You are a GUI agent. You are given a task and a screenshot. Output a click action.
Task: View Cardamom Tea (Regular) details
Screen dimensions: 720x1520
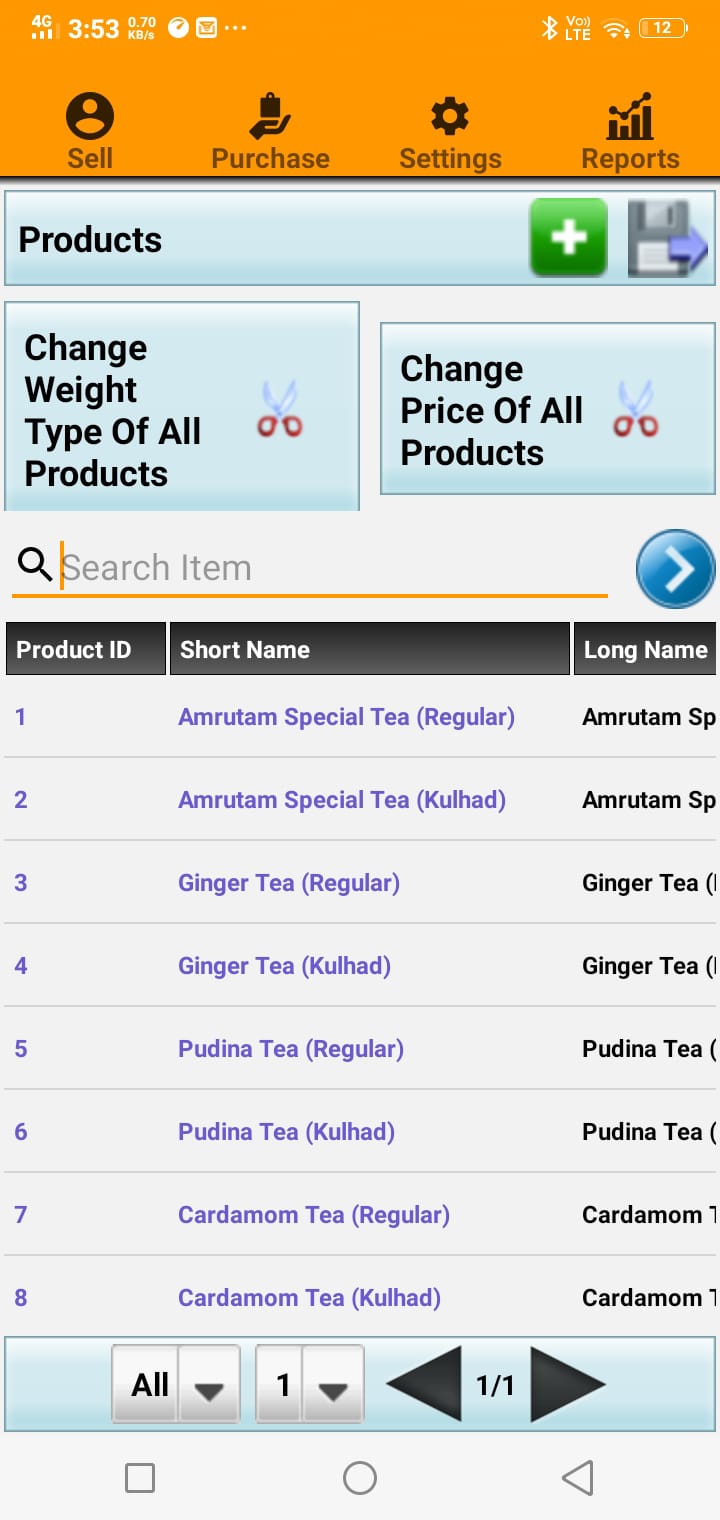pos(314,1215)
